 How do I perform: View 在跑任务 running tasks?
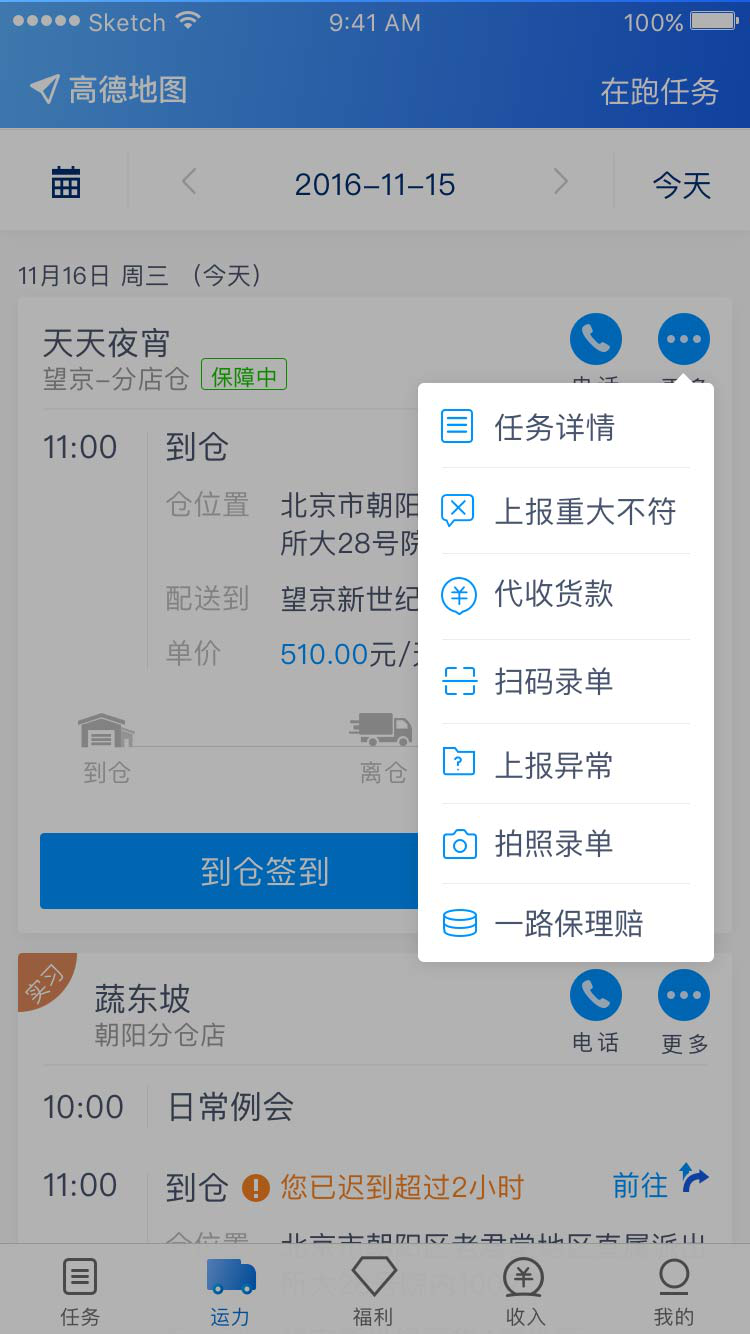(x=659, y=91)
